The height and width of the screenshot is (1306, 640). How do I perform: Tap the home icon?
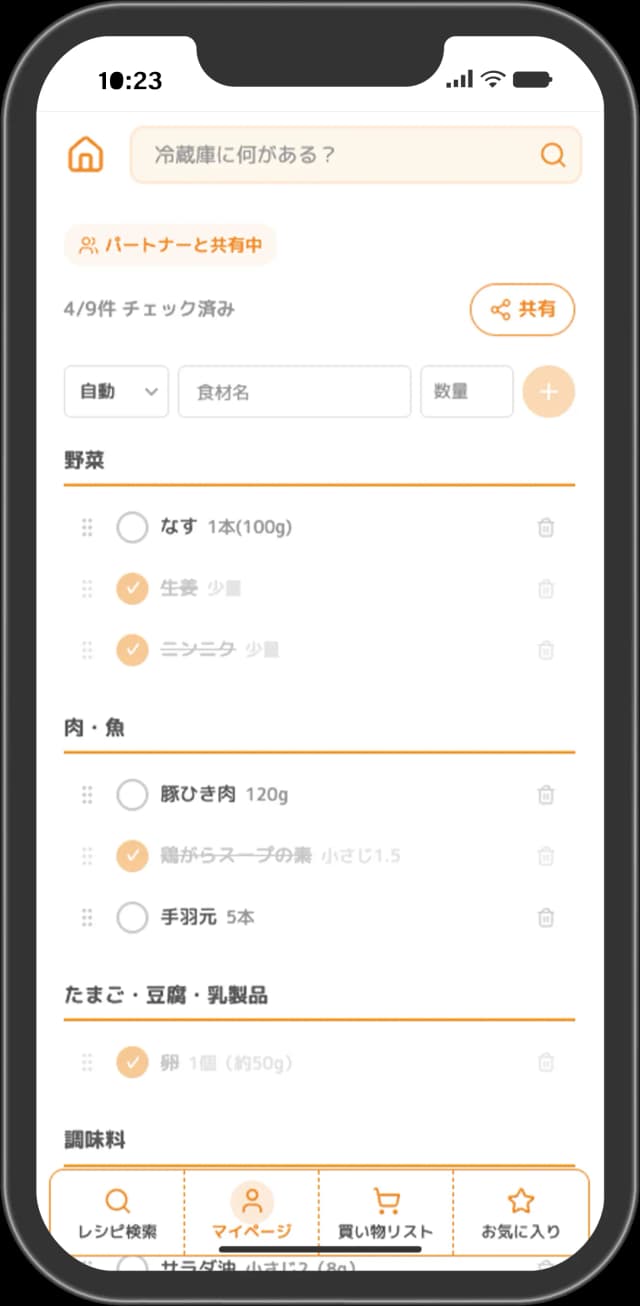(x=86, y=155)
